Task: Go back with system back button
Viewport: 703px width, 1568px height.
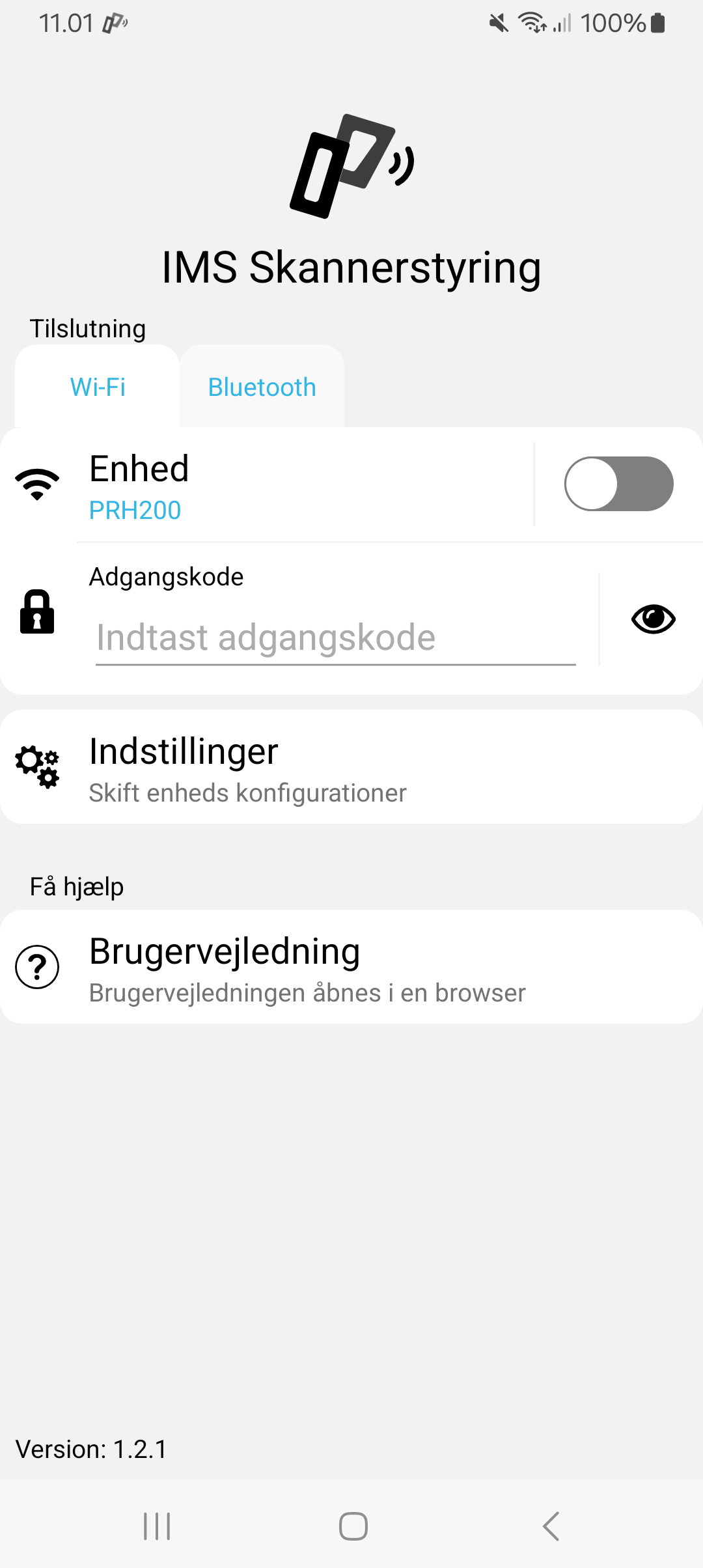Action: click(x=551, y=1526)
